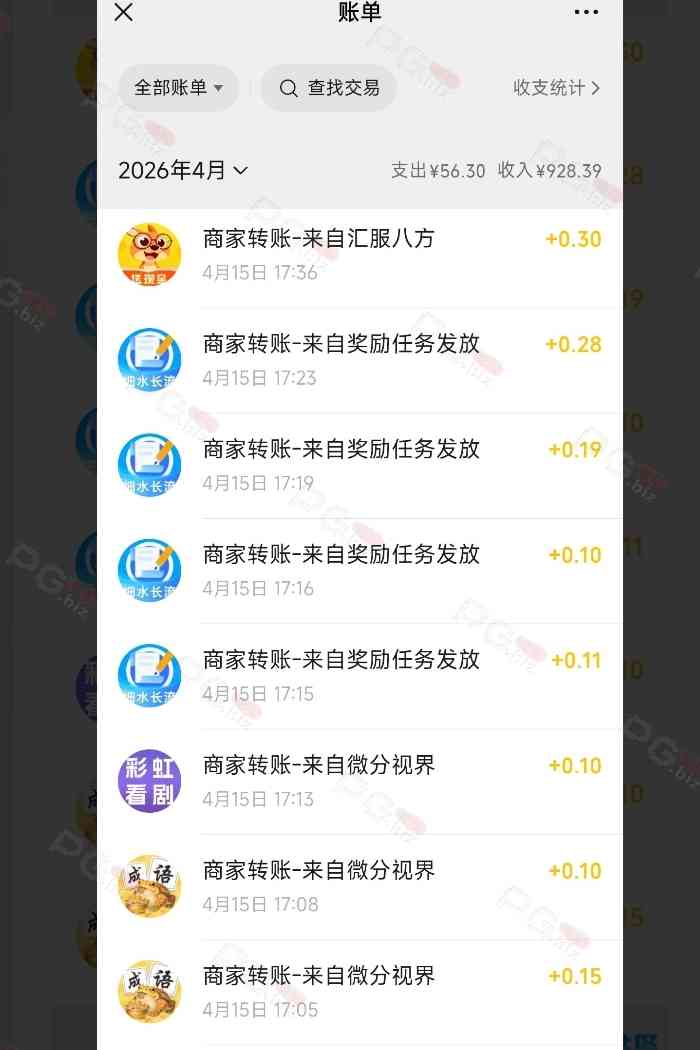This screenshot has width=700, height=1050.
Task: Open the three-dot overflow menu
Action: [586, 13]
